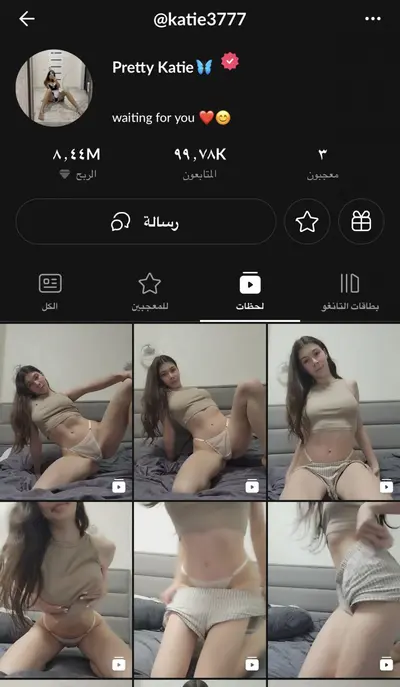Open the بطاقات التانغو tab

click(x=350, y=292)
